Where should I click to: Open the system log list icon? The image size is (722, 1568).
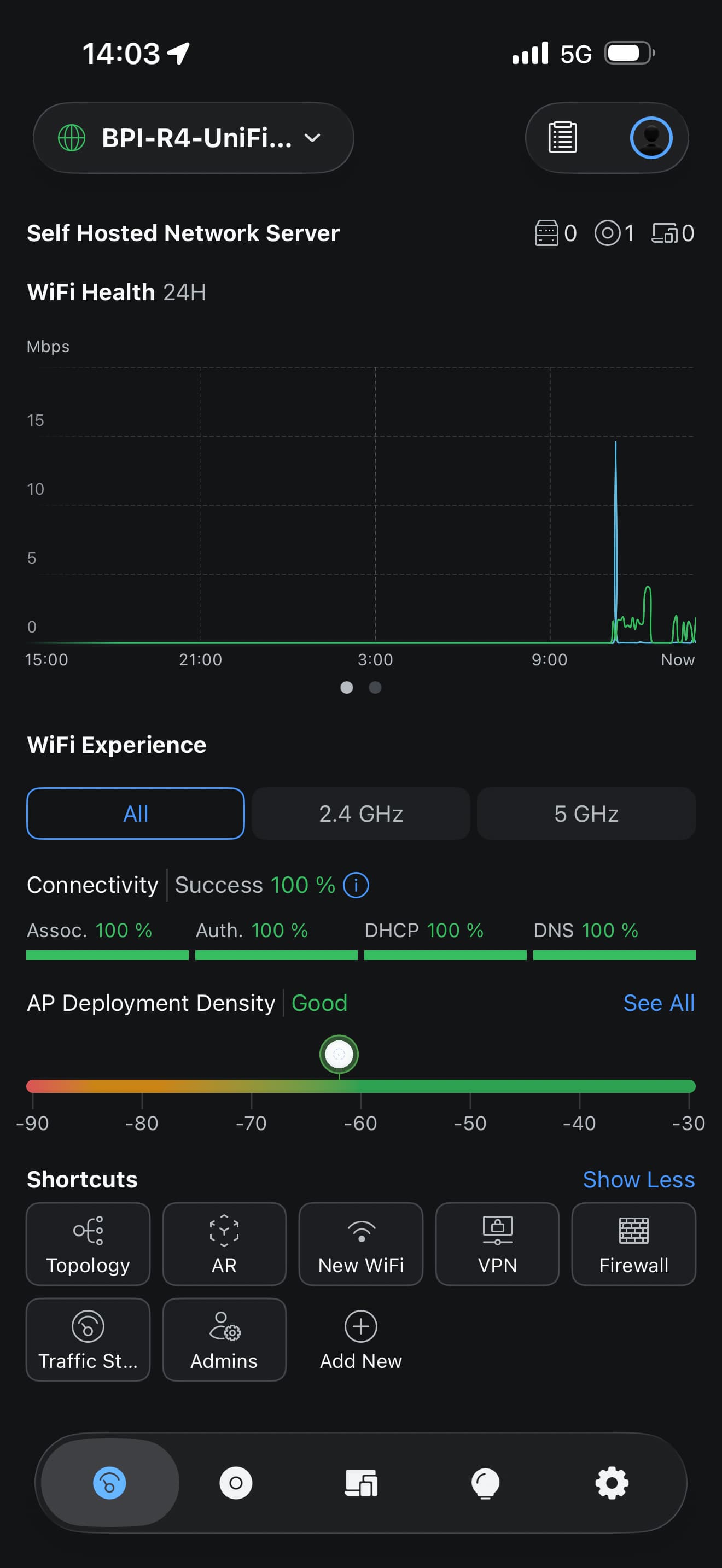[x=562, y=138]
